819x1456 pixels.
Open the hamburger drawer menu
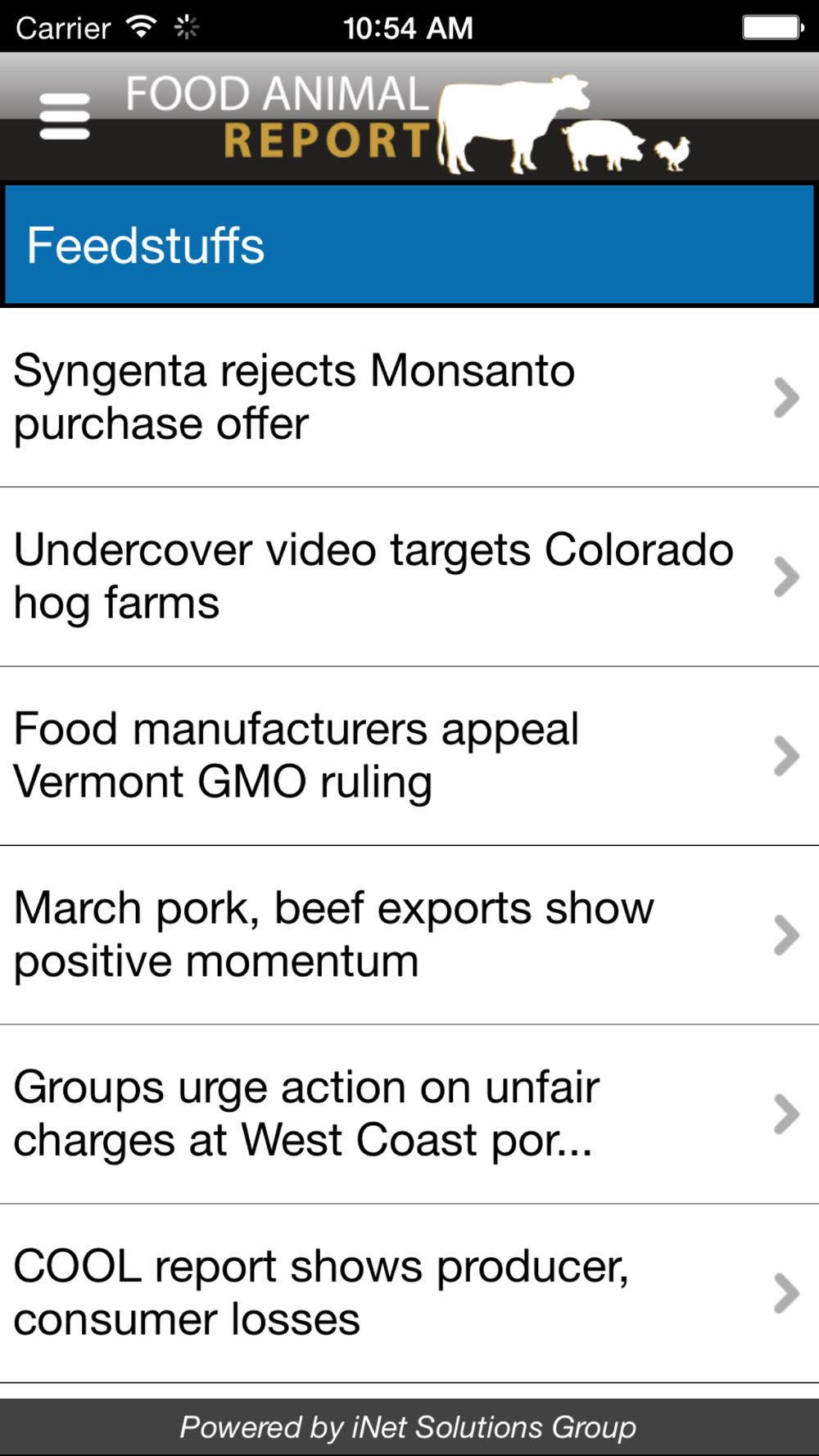point(65,116)
